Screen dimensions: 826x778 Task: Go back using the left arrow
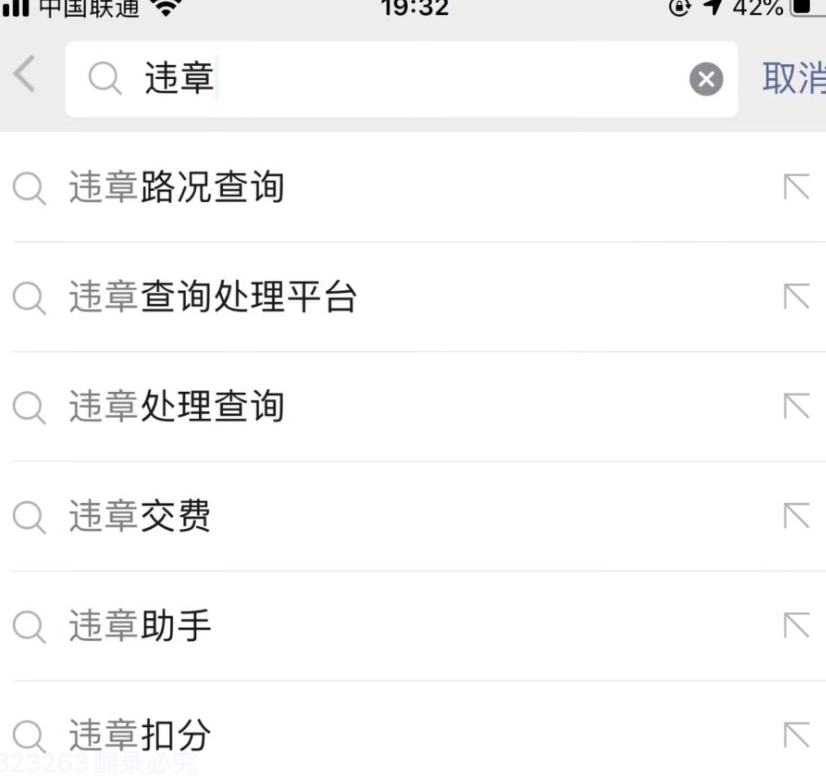point(25,76)
